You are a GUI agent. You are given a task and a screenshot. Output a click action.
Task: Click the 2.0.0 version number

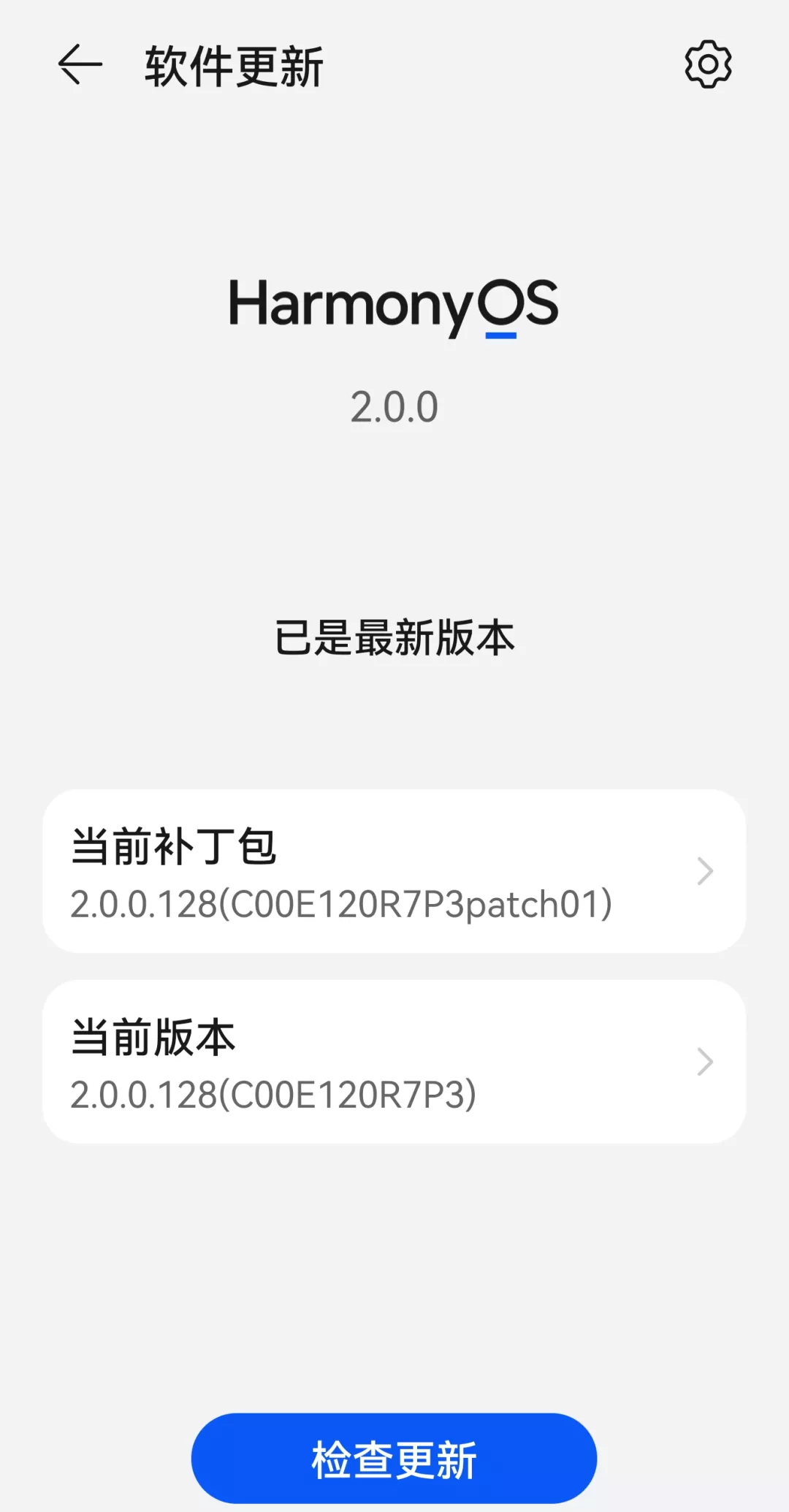click(x=394, y=408)
